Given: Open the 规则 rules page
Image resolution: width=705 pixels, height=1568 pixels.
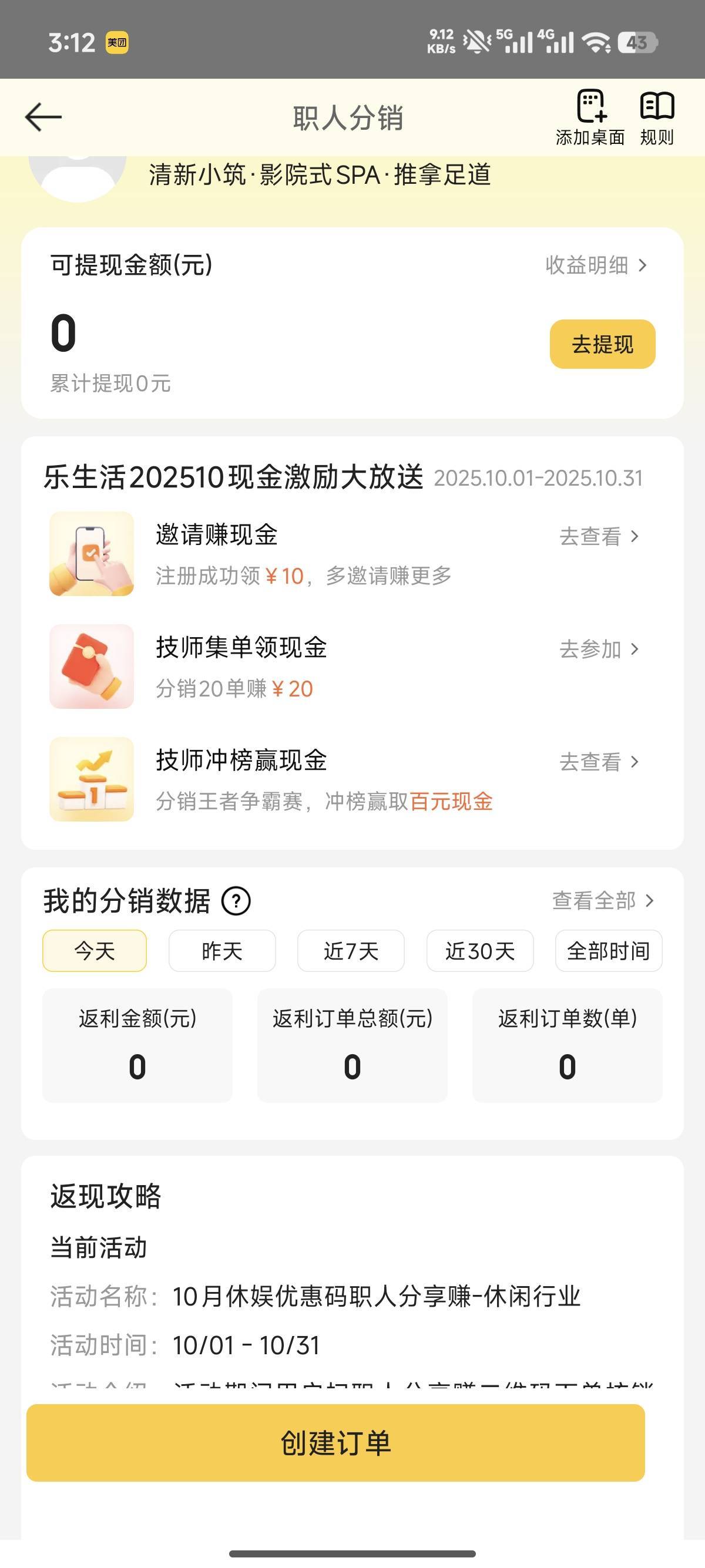Looking at the screenshot, I should pos(656,118).
